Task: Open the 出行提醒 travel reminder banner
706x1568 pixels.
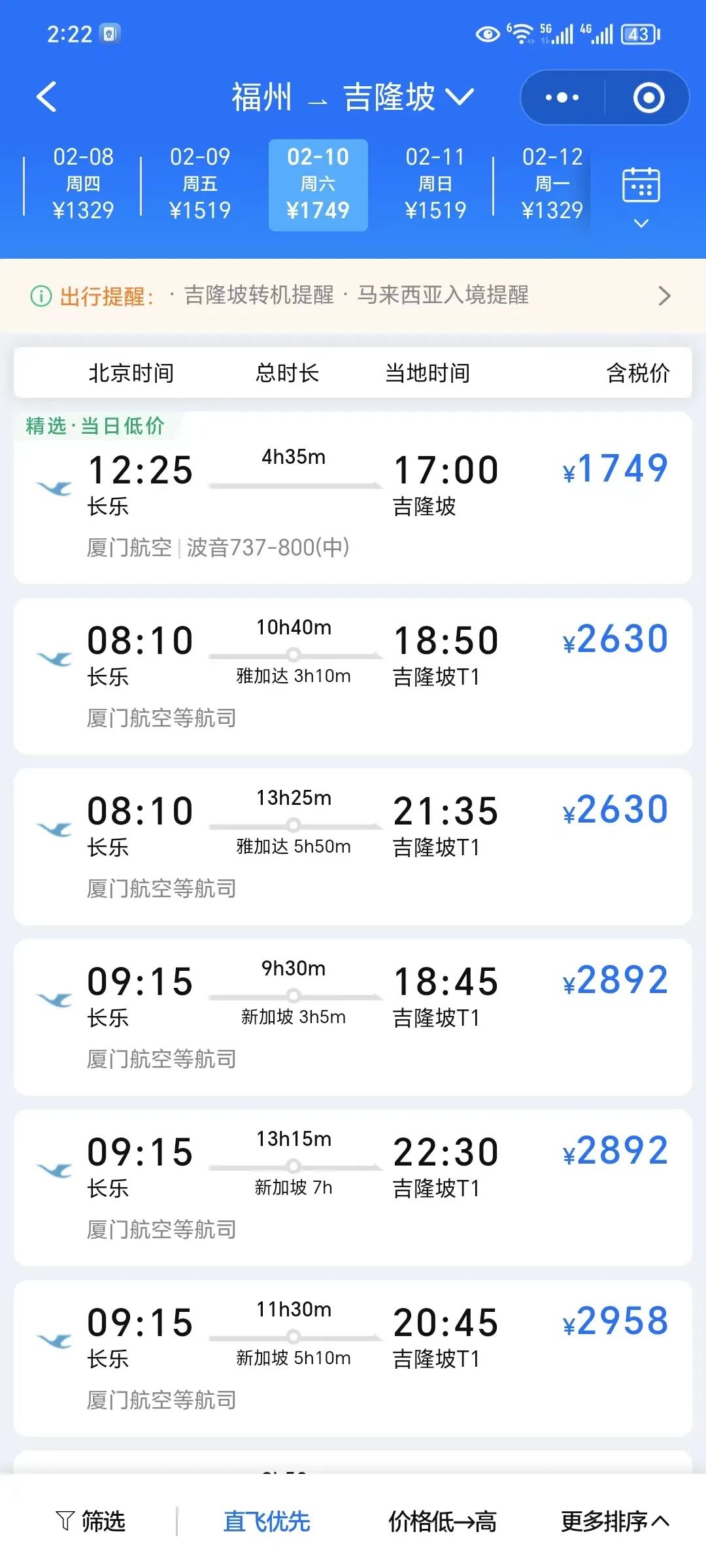Action: pos(353,295)
